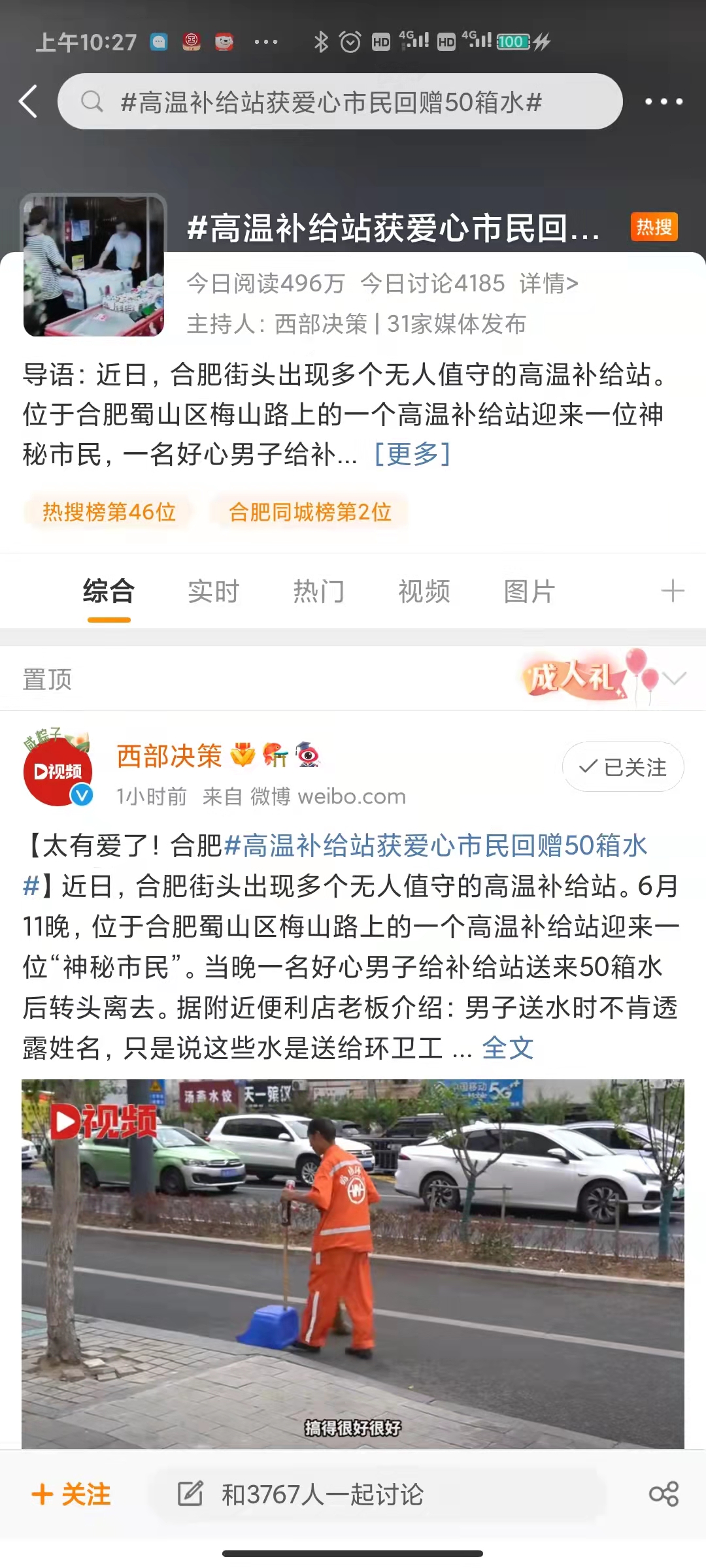Viewport: 706px width, 1568px height.
Task: Share the topic with the bottom share icon
Action: click(x=664, y=1494)
